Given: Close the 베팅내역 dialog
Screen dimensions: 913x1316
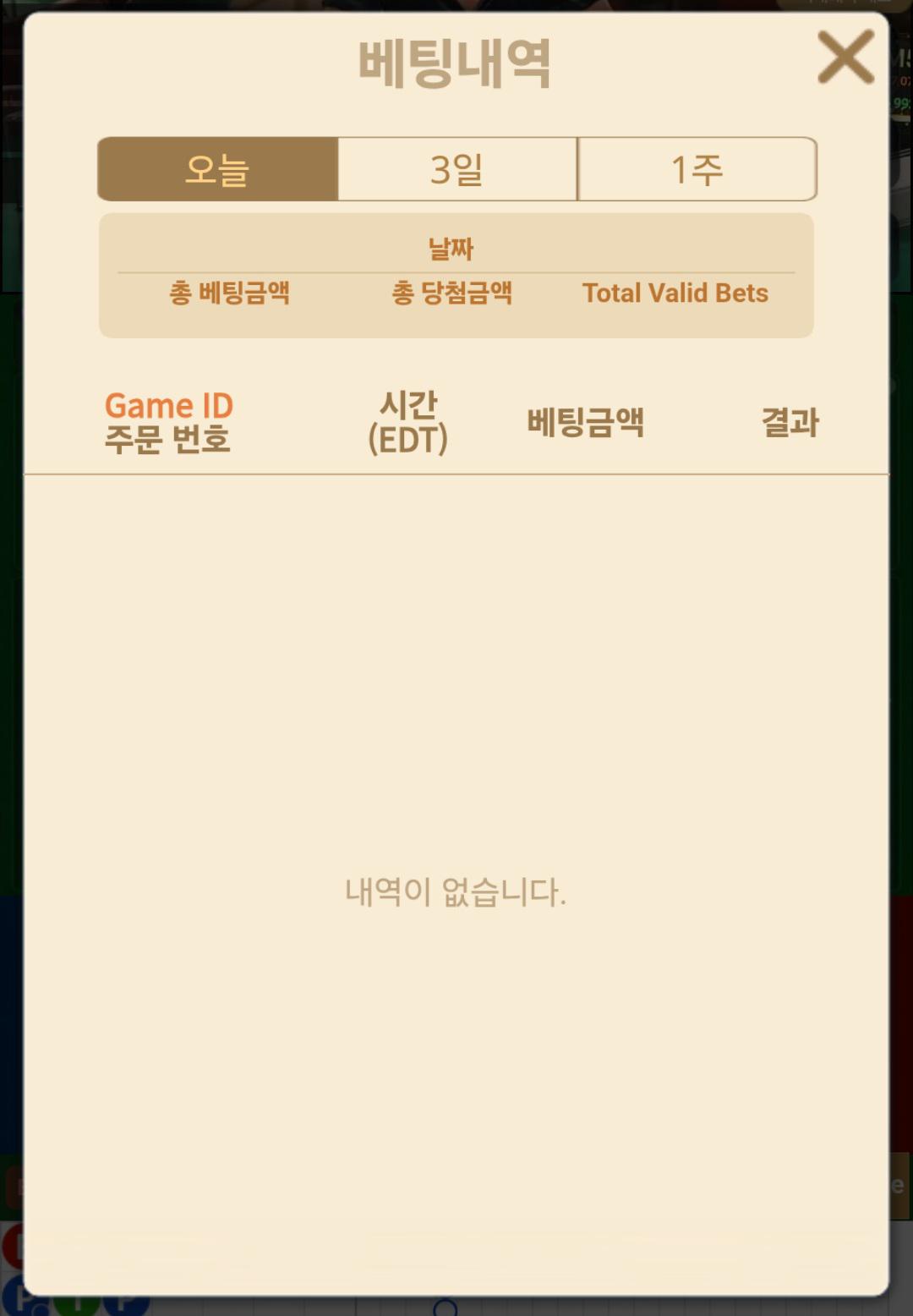Looking at the screenshot, I should click(845, 58).
